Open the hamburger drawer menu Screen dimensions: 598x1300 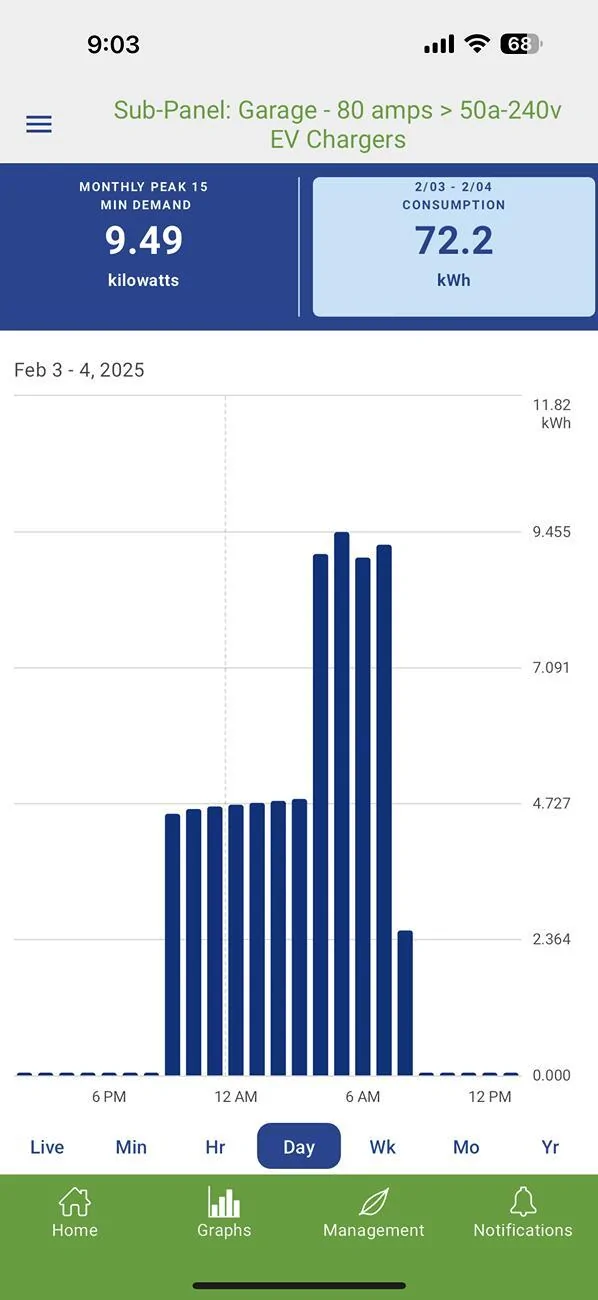[x=39, y=124]
